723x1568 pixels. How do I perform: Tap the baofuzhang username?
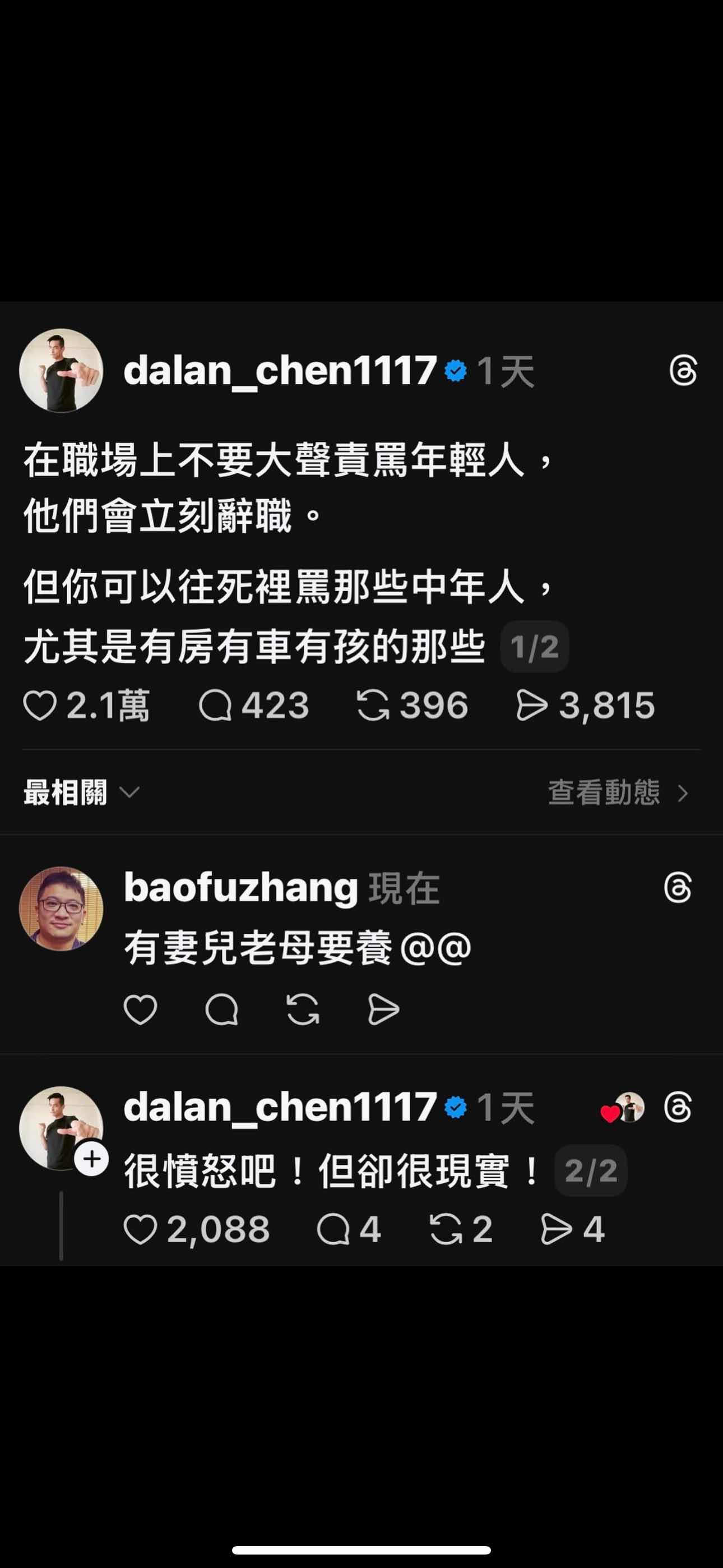(241, 888)
